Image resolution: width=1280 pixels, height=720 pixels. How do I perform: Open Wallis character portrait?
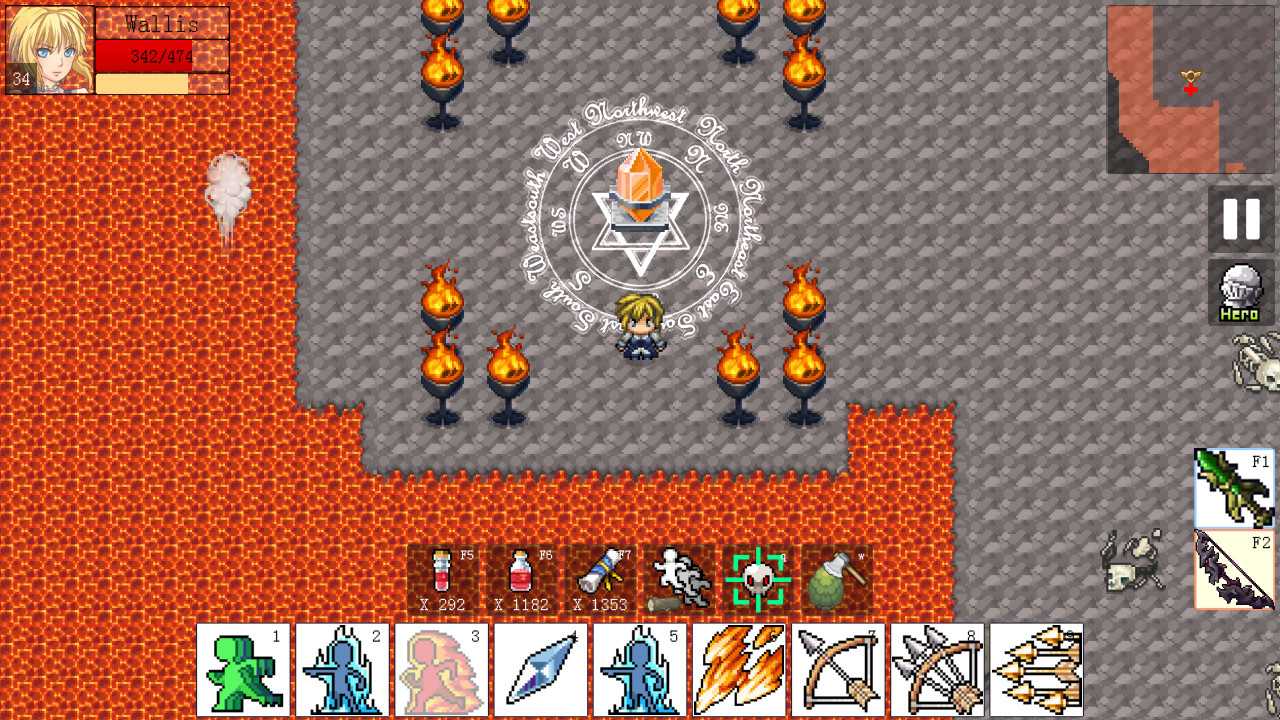click(50, 50)
